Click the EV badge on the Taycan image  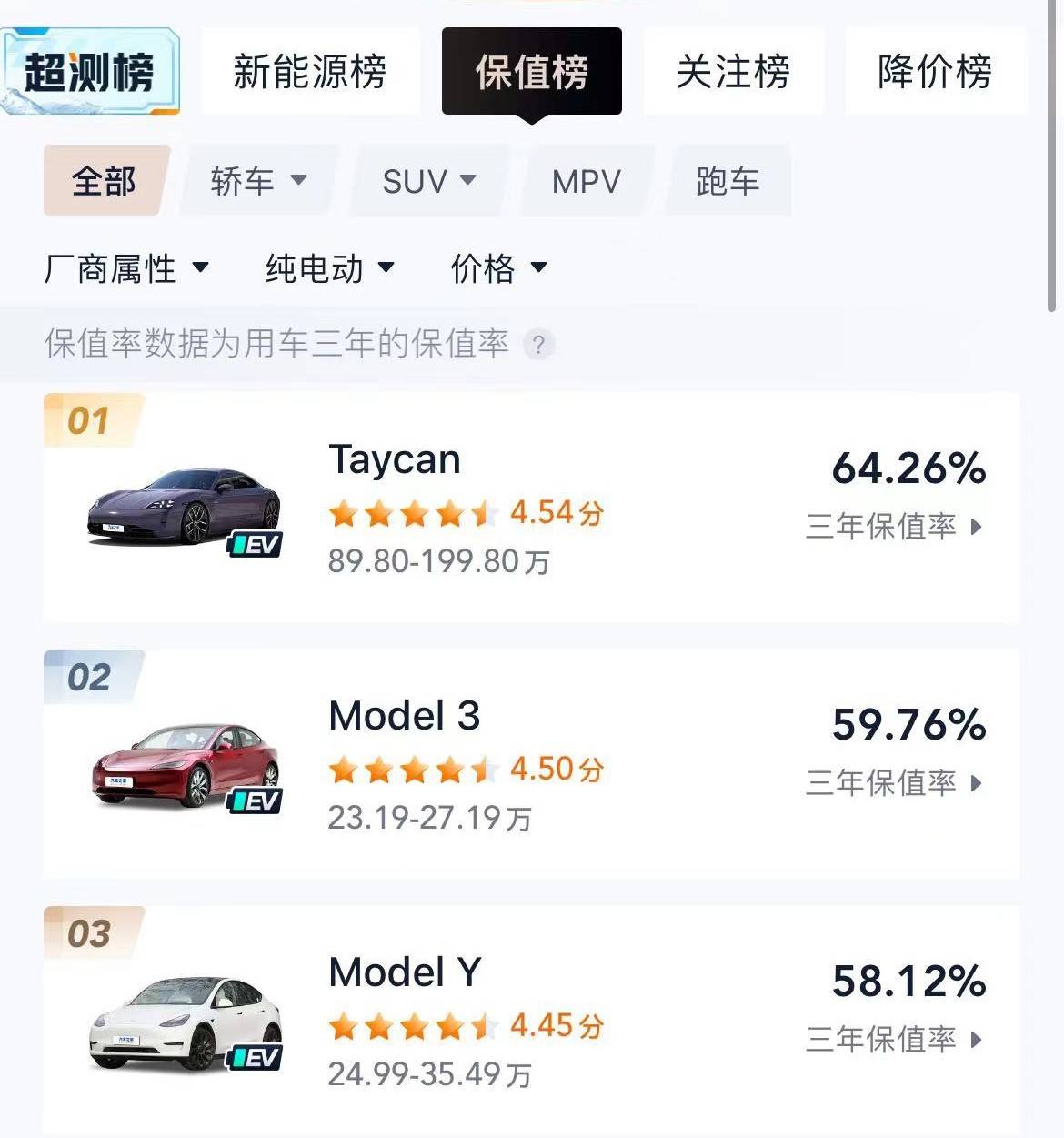[256, 543]
